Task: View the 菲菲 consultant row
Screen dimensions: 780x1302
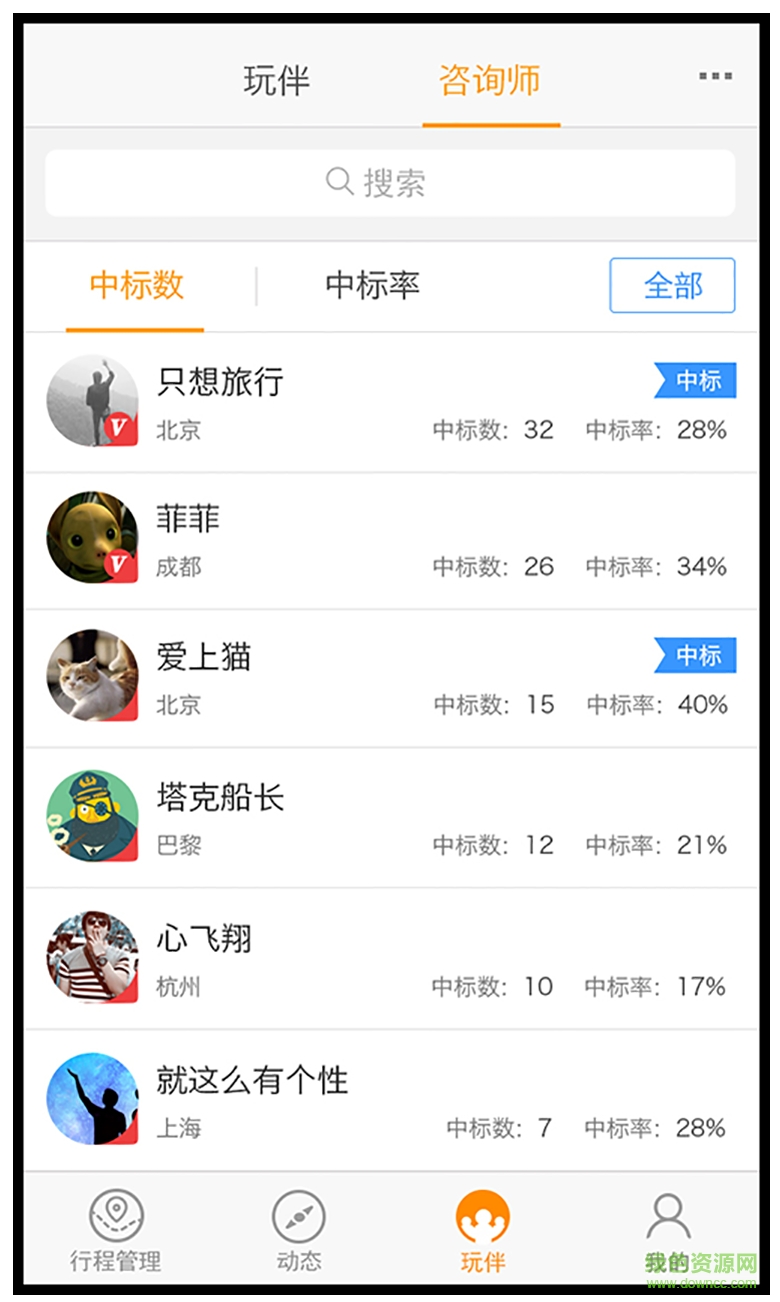Action: (x=390, y=540)
